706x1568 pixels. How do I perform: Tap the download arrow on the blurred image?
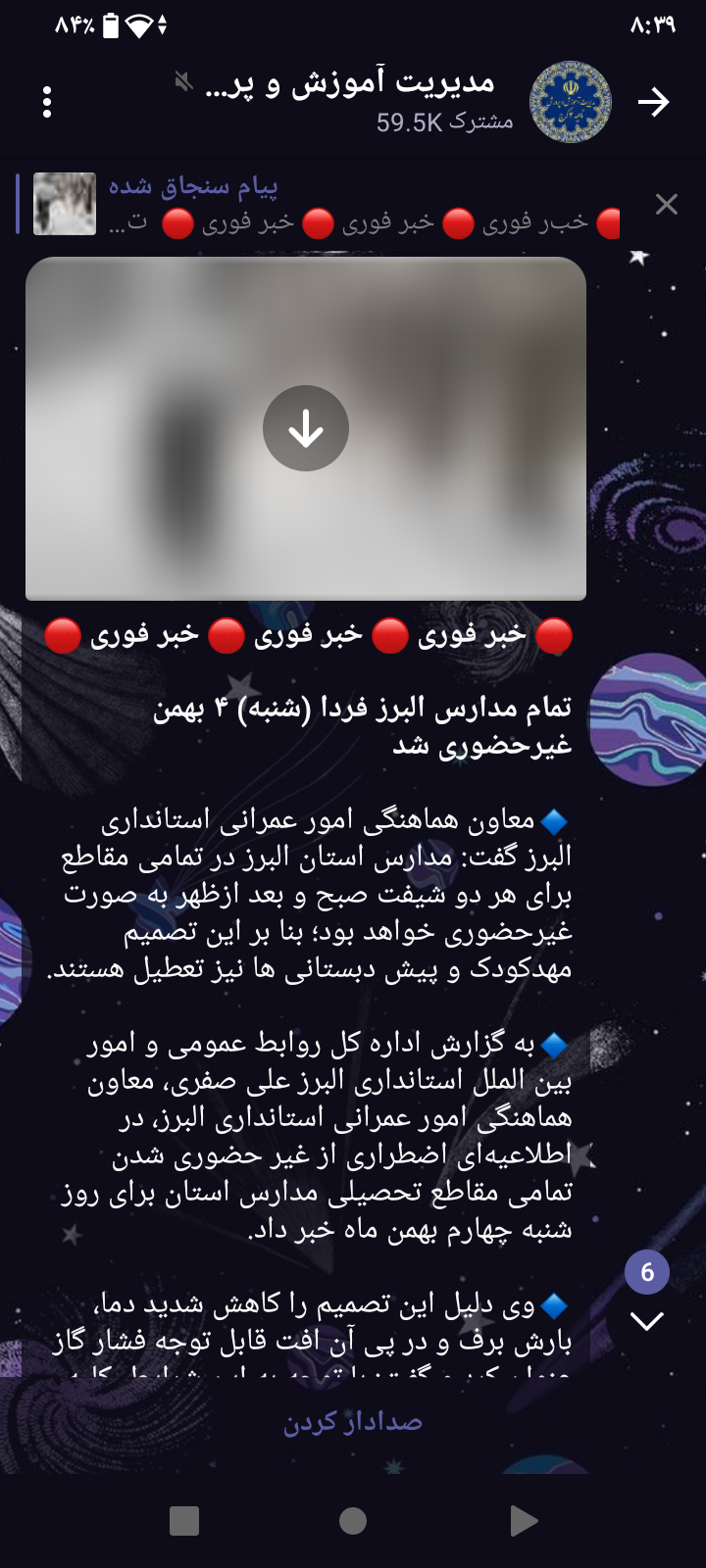click(x=305, y=428)
